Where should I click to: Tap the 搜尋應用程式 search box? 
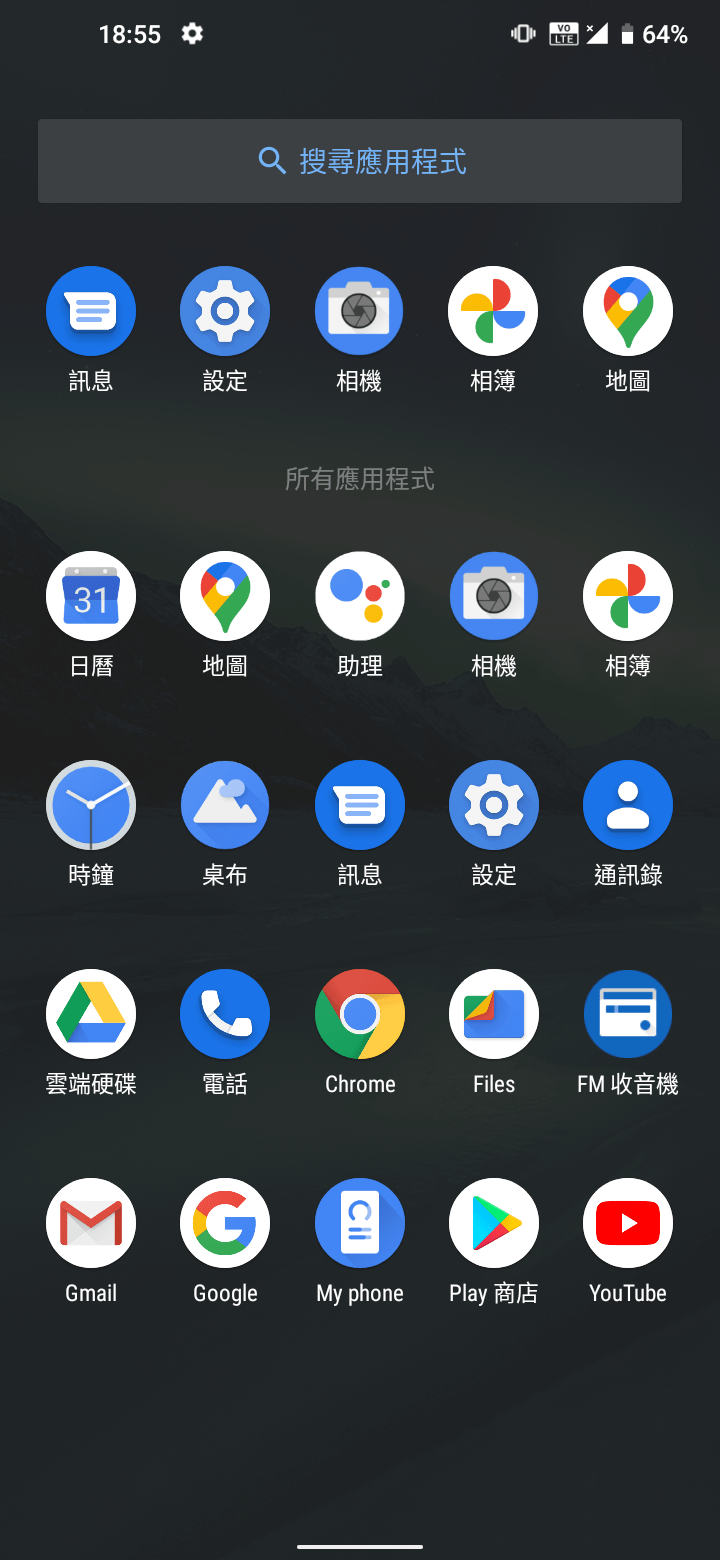[x=360, y=161]
